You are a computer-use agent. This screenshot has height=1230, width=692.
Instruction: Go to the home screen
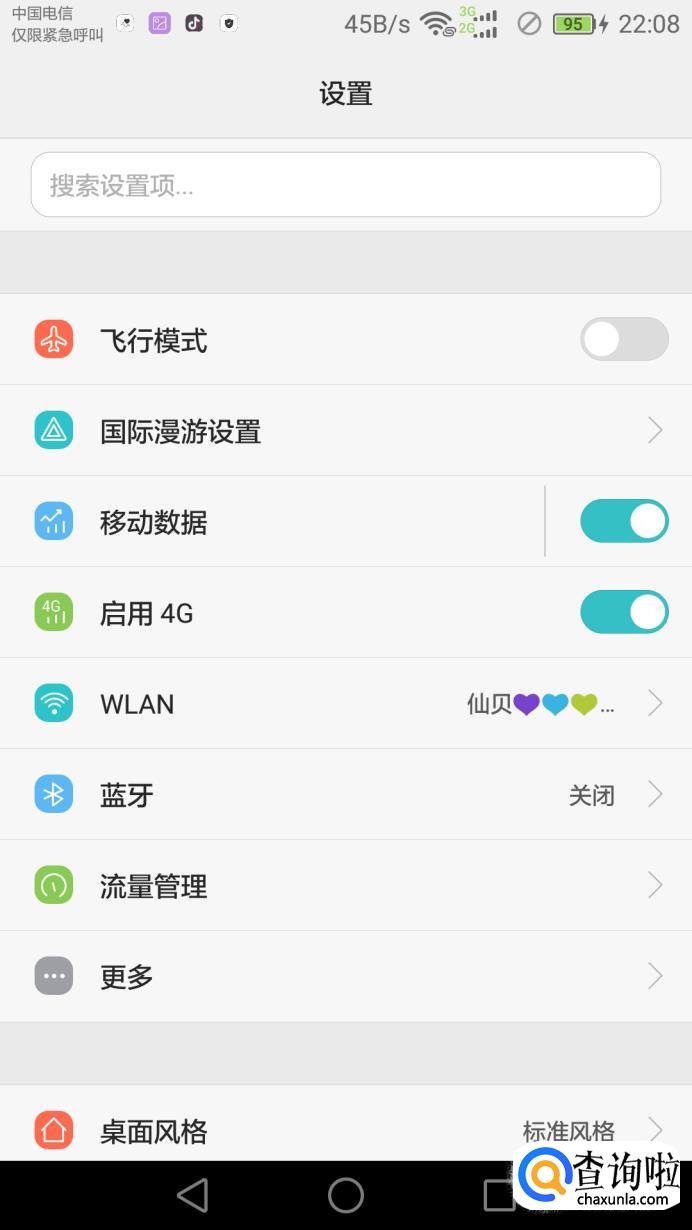click(x=346, y=1195)
